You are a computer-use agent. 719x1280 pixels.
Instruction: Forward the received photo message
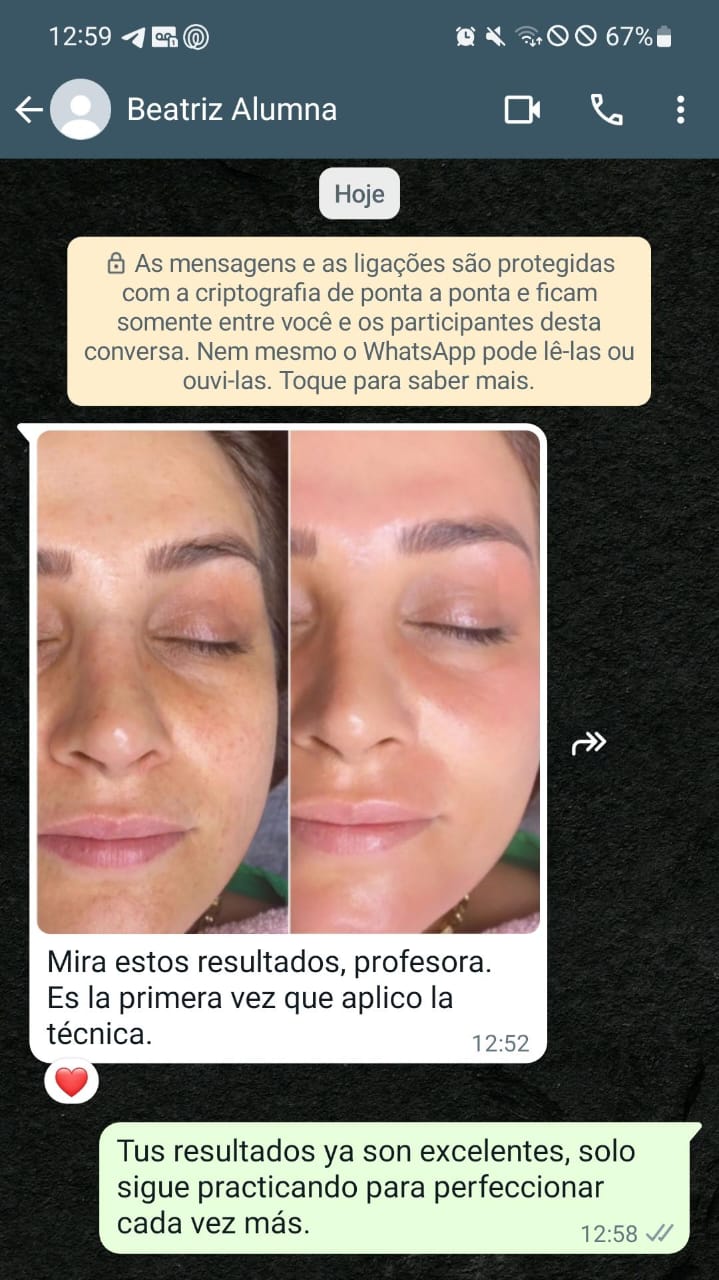(589, 743)
